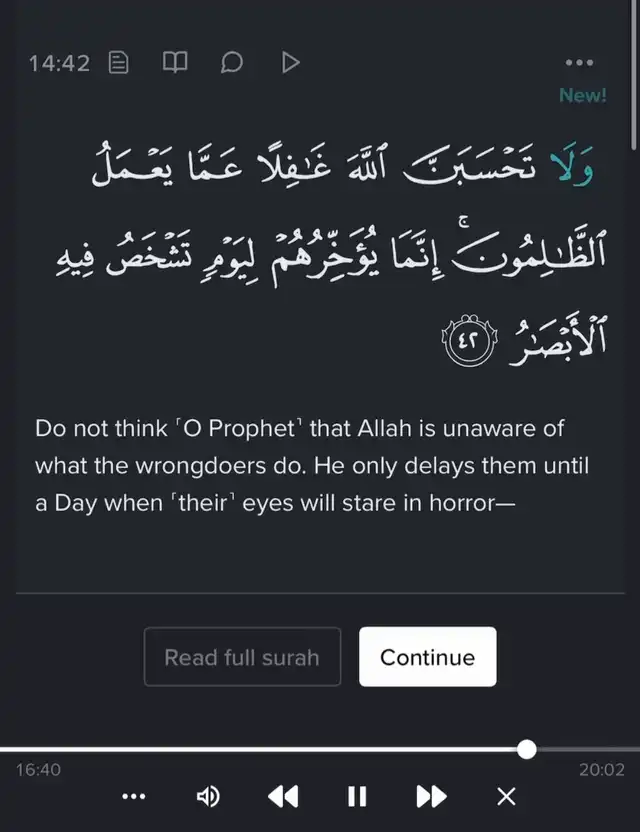640x832 pixels.
Task: Adjust the volume speaker icon
Action: point(208,797)
